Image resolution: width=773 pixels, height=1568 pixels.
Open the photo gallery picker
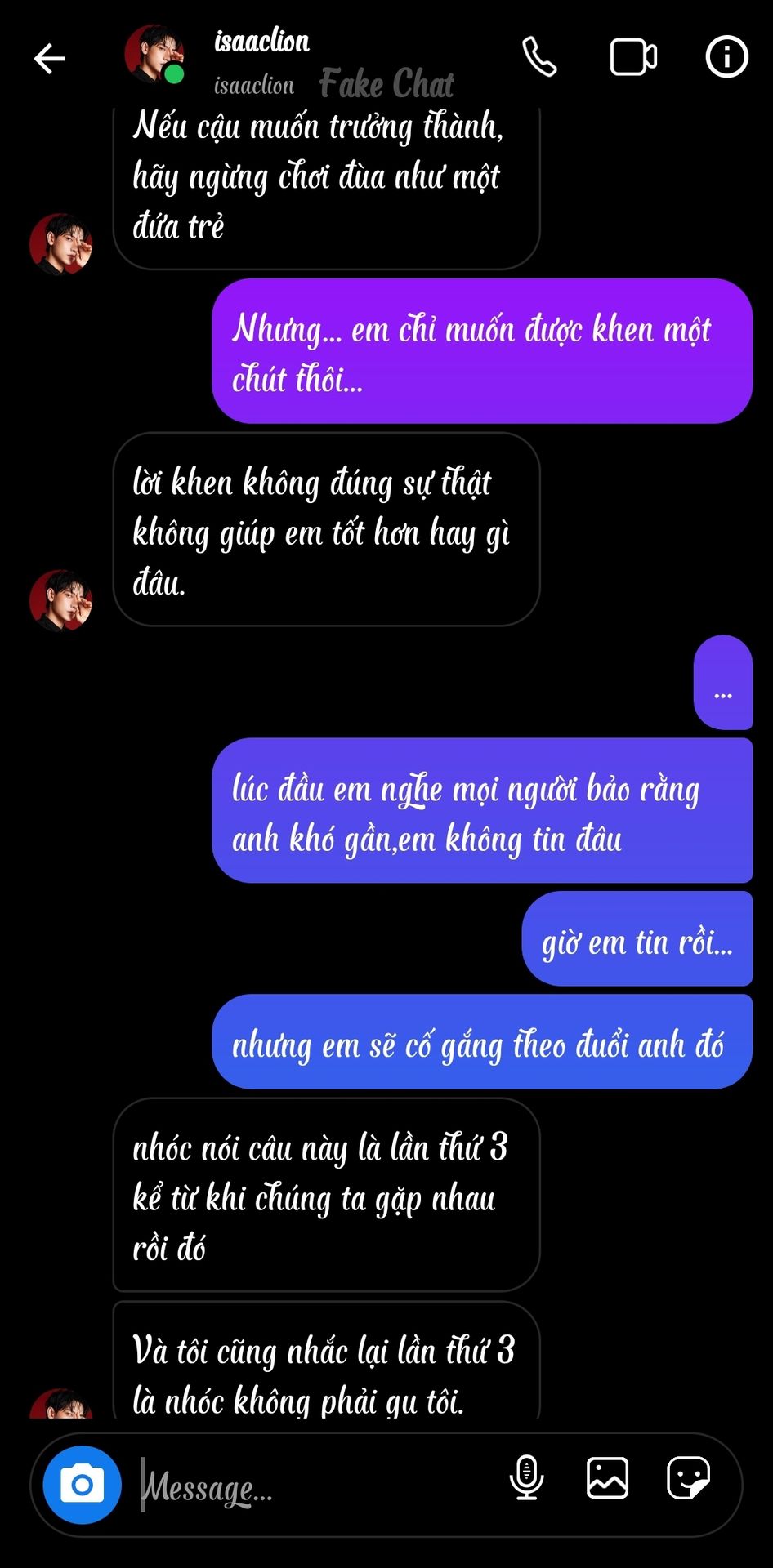(x=607, y=1477)
